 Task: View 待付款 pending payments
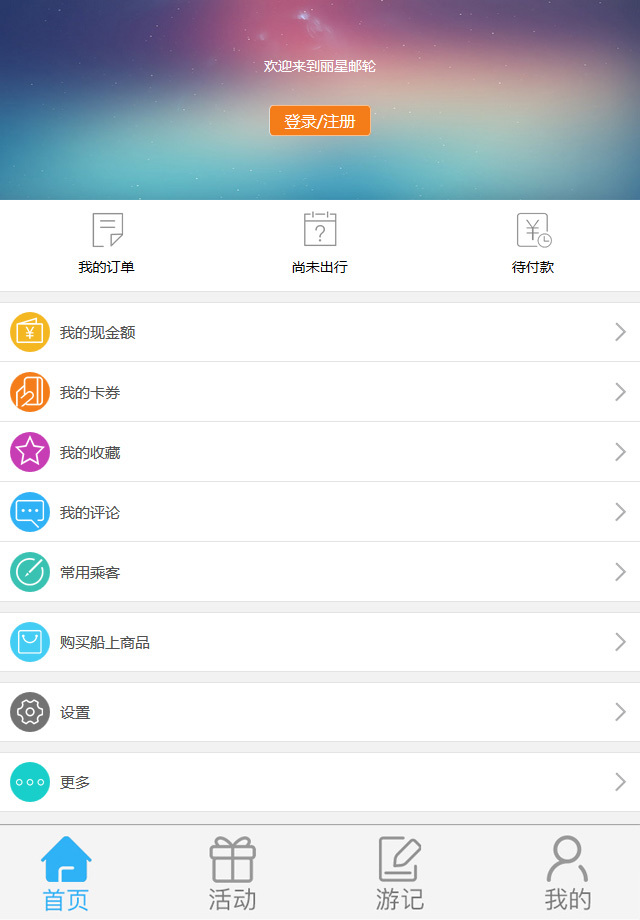tap(533, 244)
